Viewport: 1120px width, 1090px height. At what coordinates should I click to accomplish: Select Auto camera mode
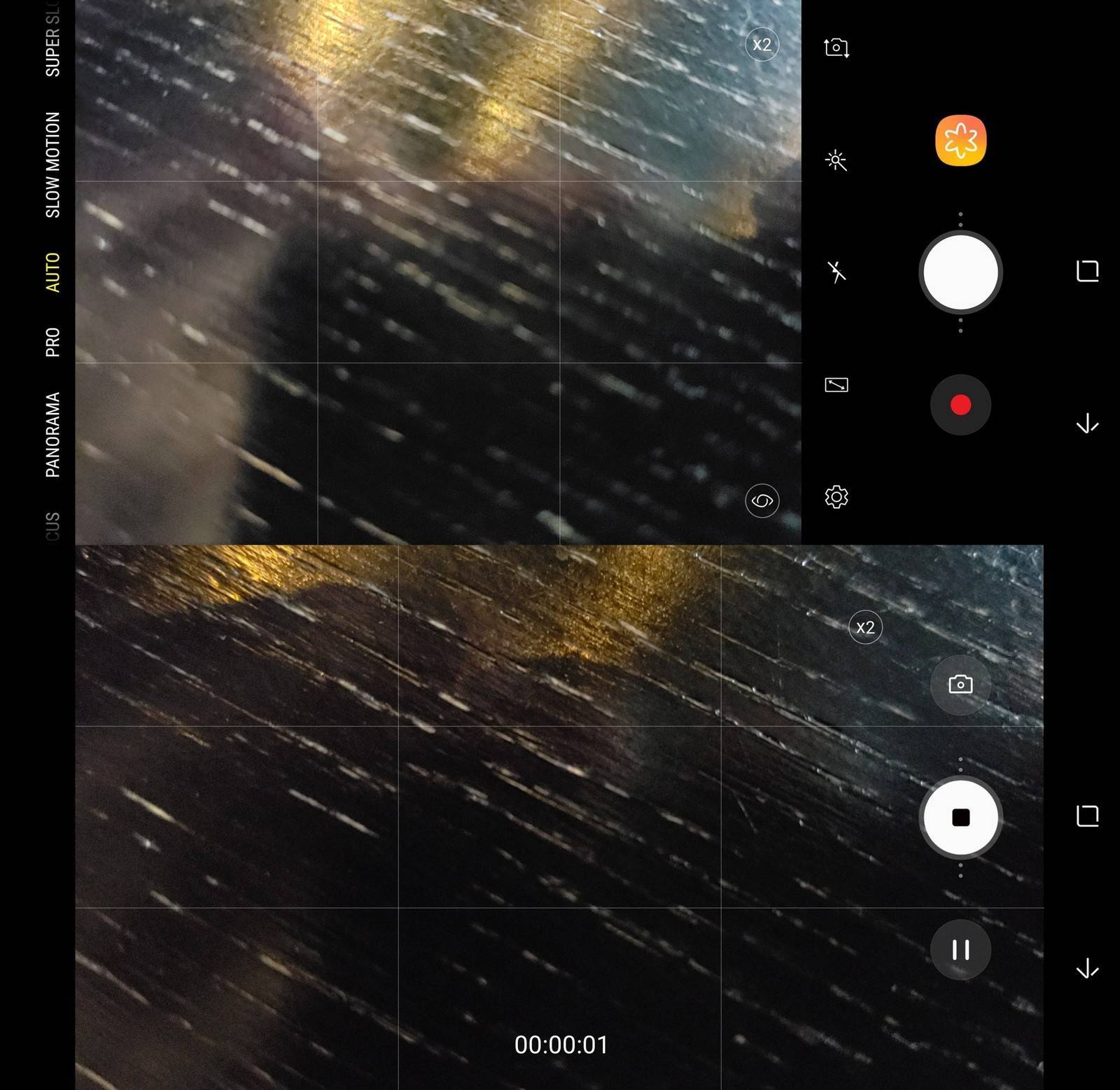52,272
